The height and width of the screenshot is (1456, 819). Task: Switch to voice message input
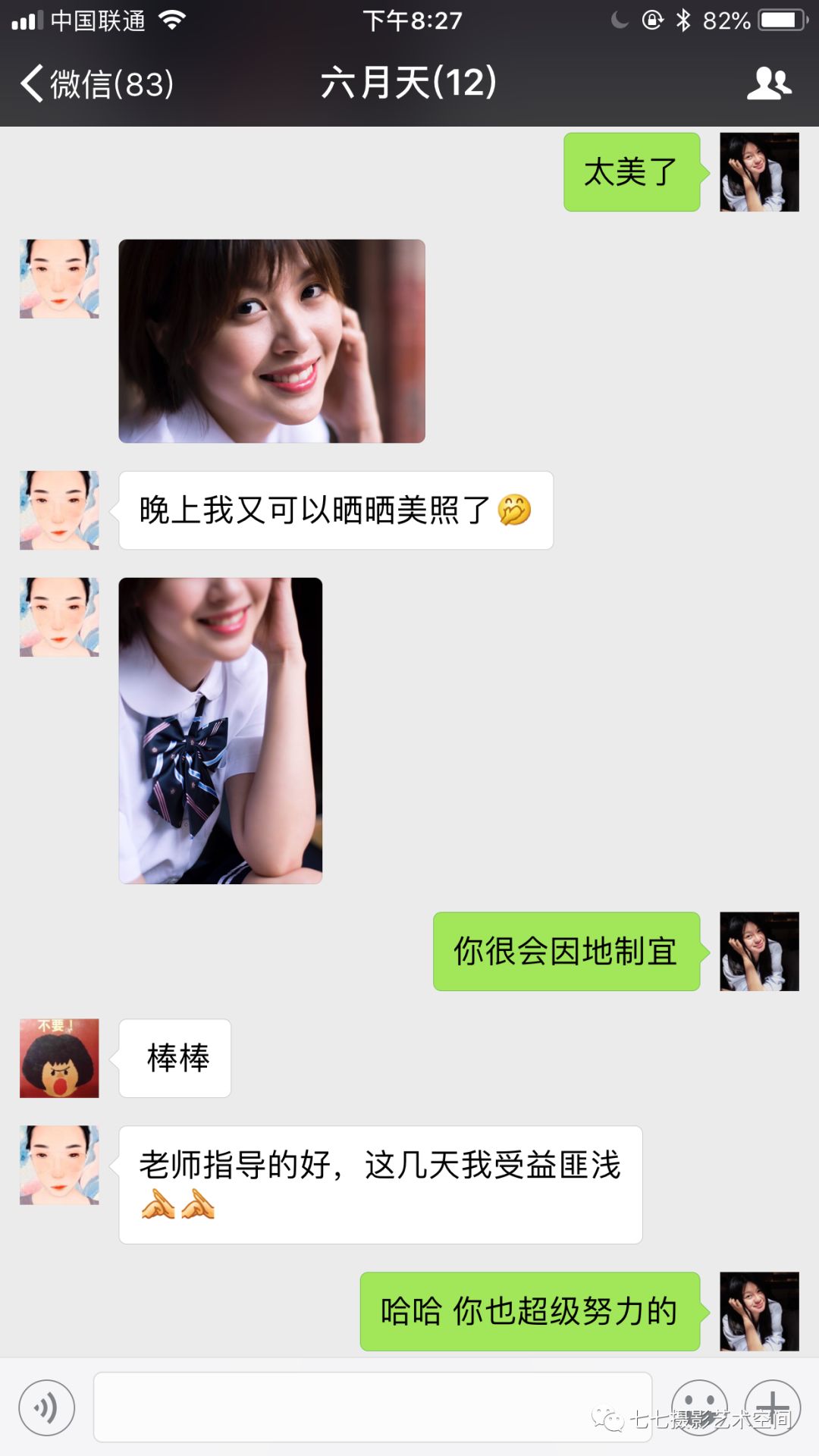[x=47, y=1407]
